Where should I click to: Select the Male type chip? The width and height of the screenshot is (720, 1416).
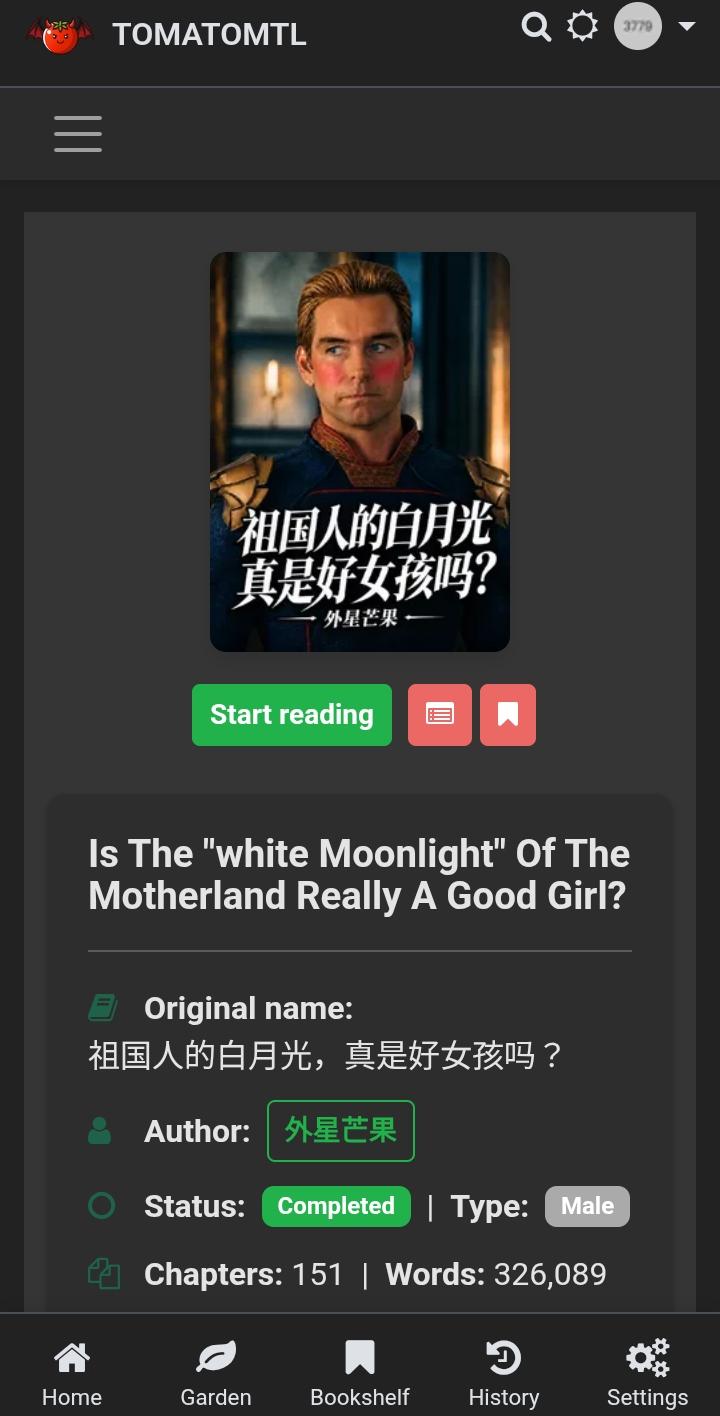[587, 1206]
